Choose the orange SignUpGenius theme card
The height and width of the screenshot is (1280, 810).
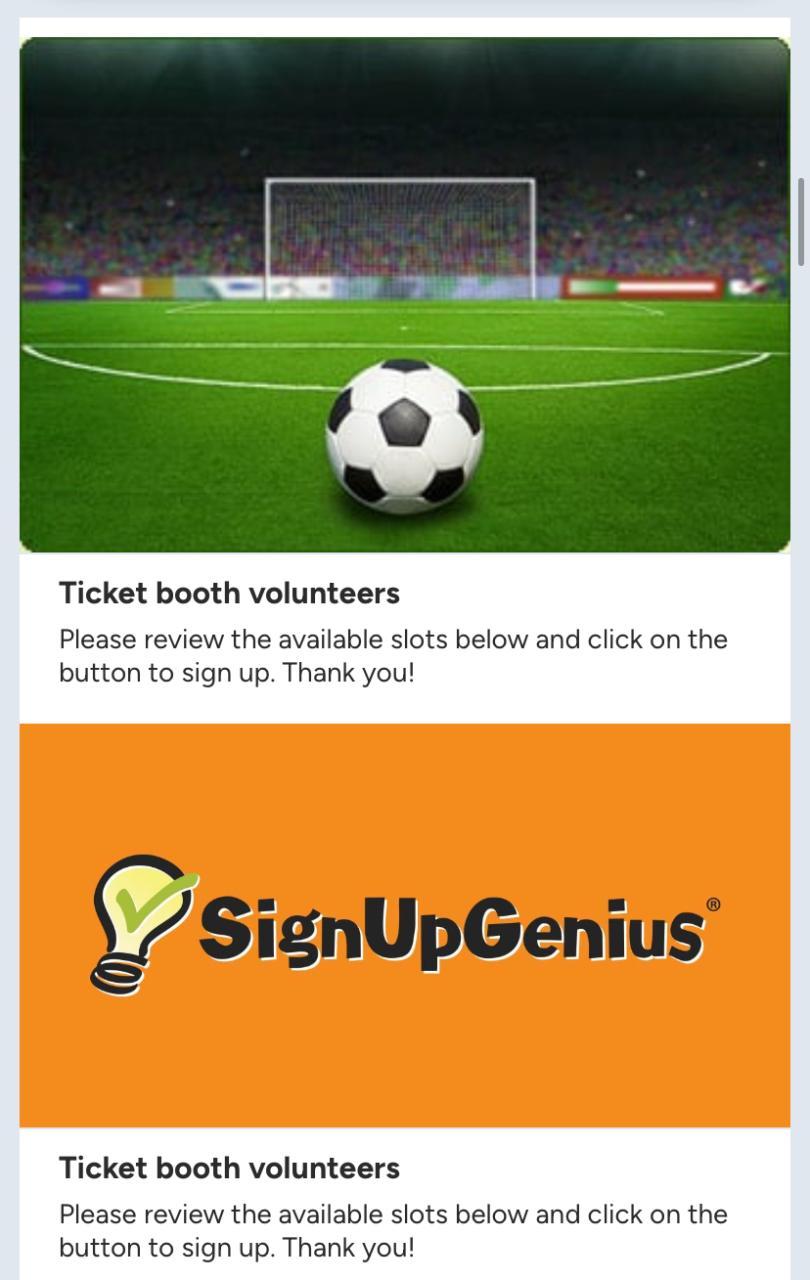[x=404, y=925]
